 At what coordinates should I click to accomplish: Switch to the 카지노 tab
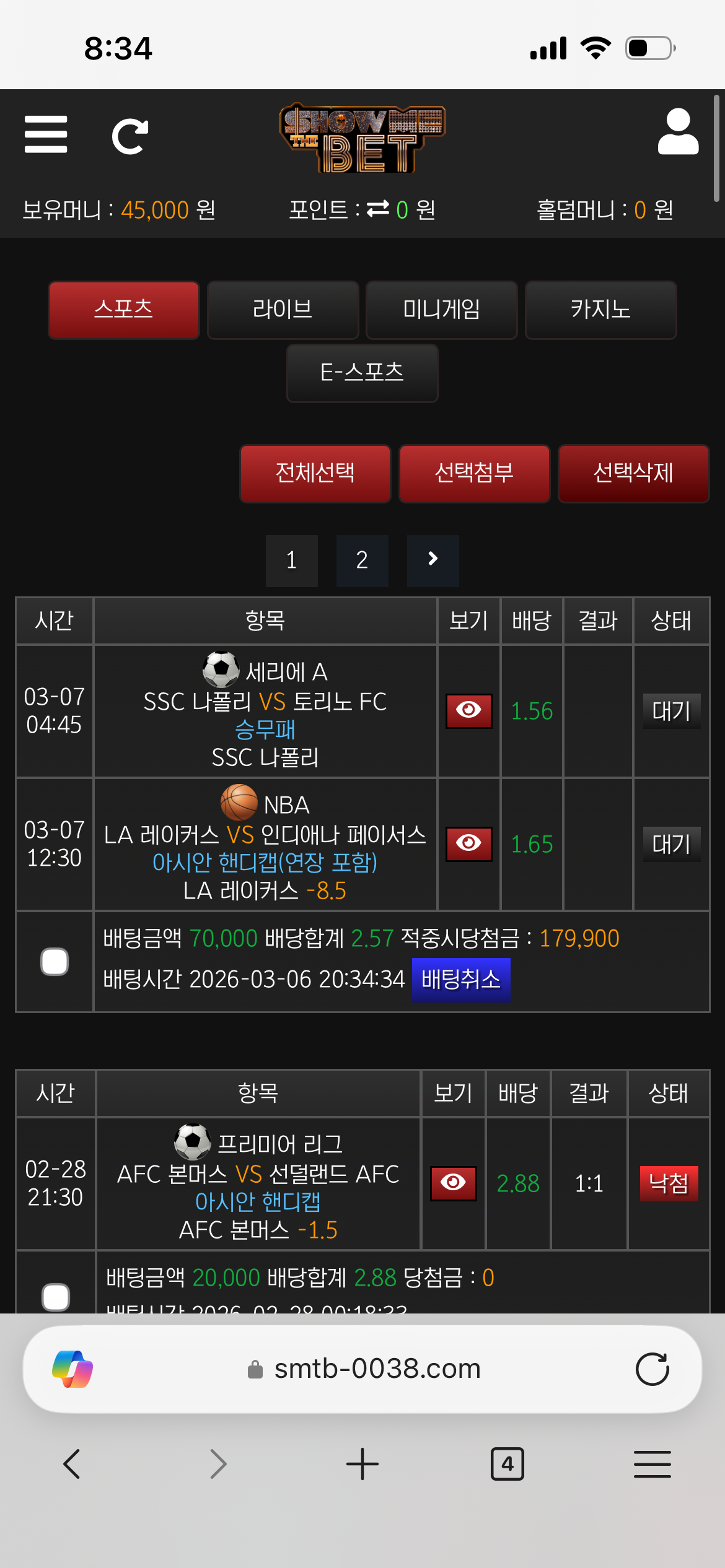pyautogui.click(x=600, y=310)
